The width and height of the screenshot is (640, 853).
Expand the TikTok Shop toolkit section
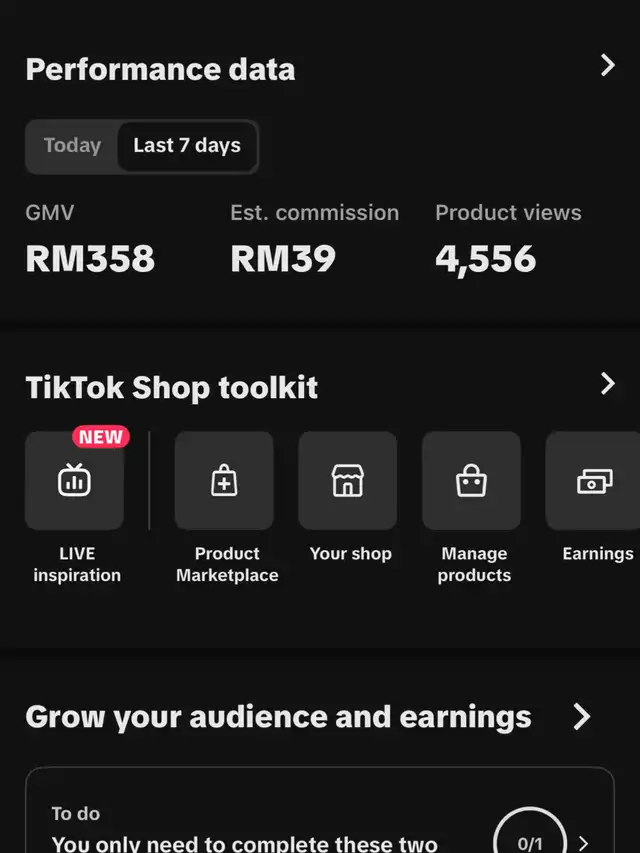pyautogui.click(x=607, y=384)
